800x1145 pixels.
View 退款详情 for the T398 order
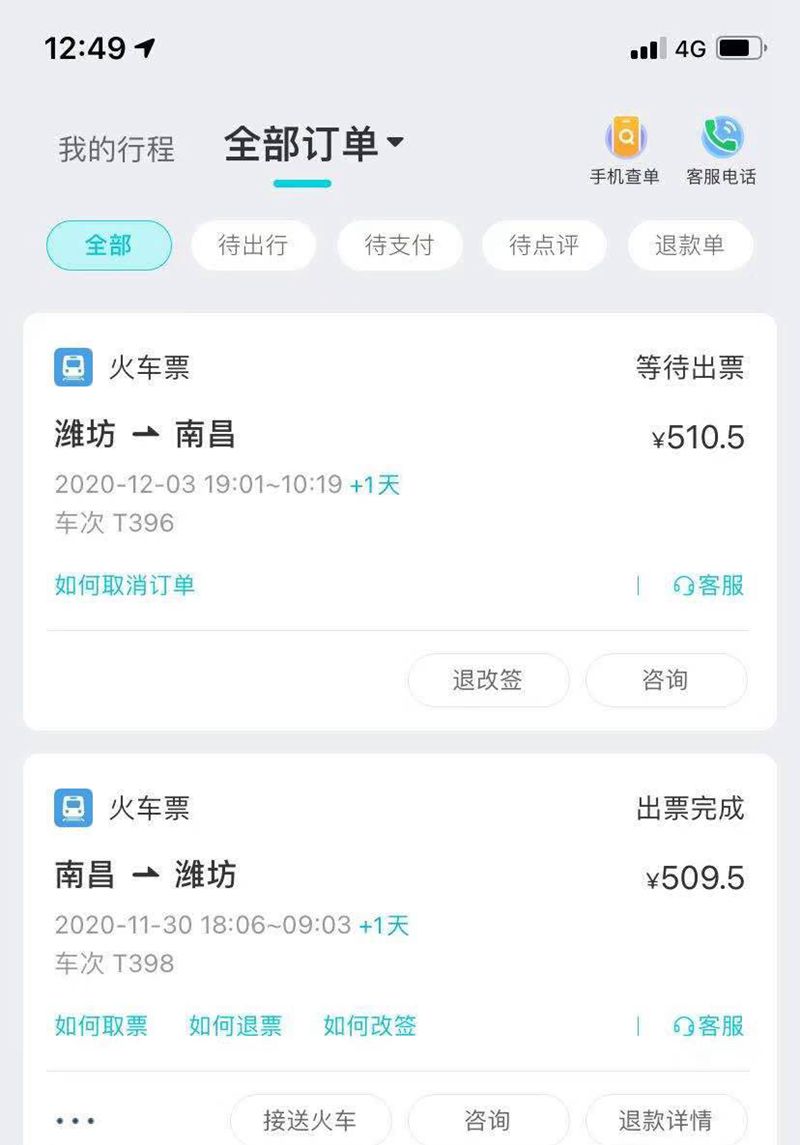666,1120
